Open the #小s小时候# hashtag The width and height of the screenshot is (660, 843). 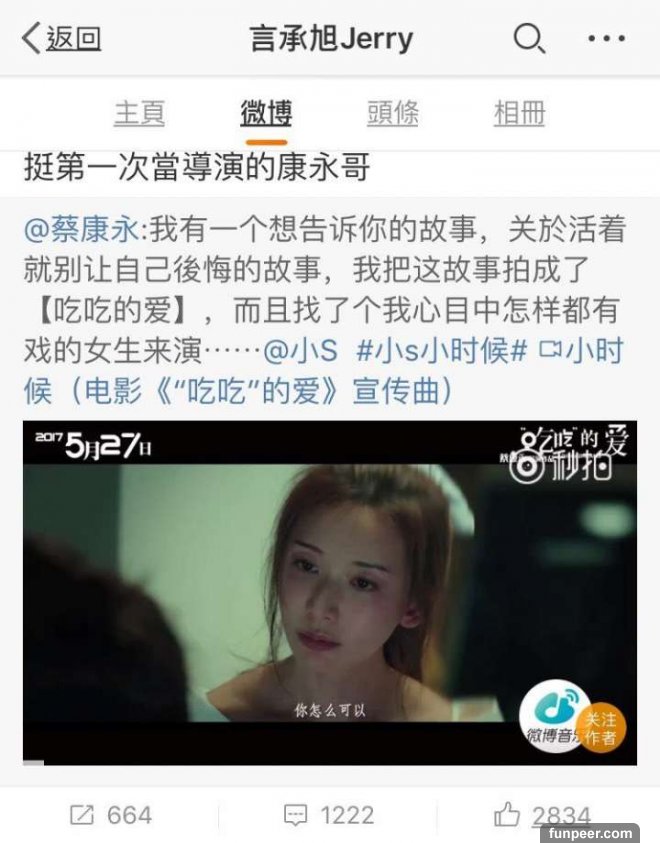(x=441, y=351)
